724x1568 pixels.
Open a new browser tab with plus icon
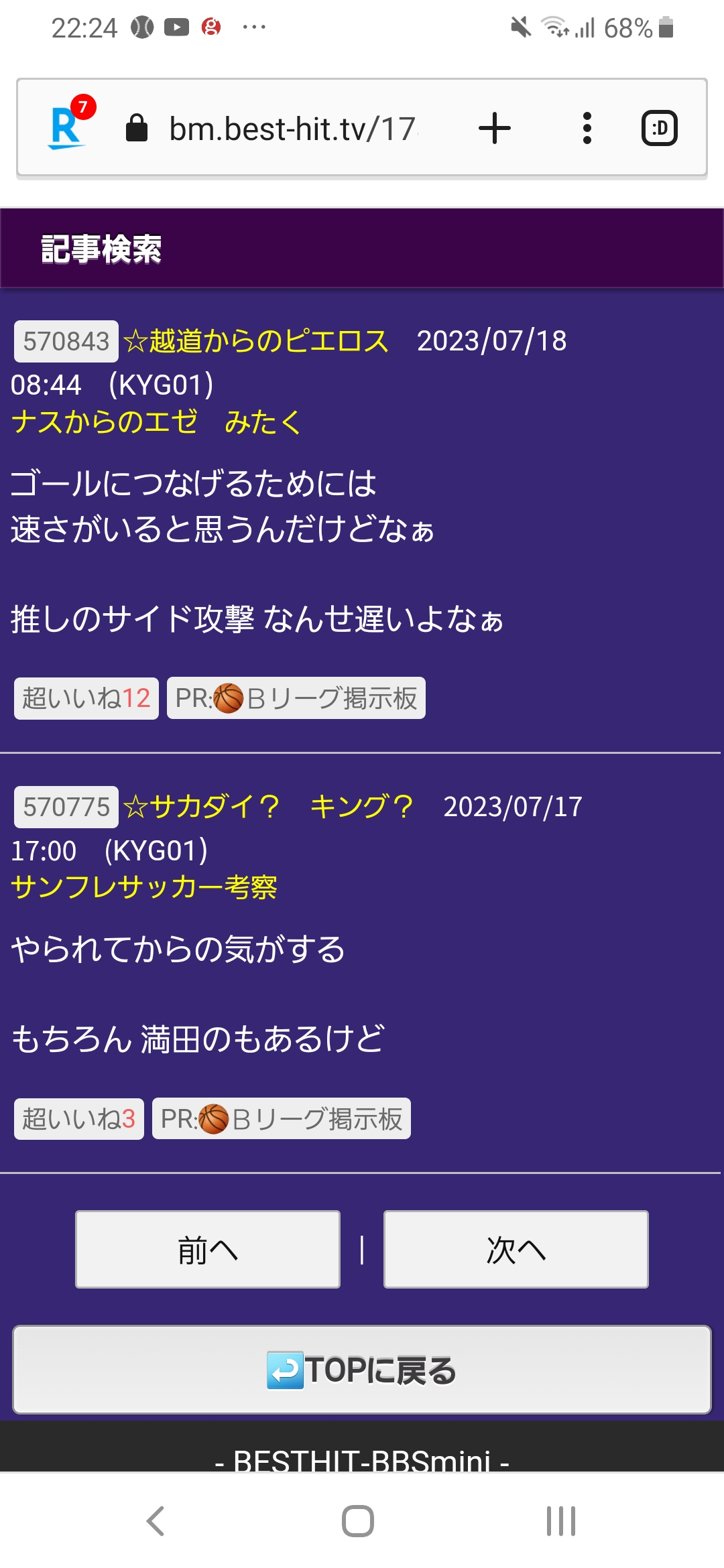click(495, 128)
